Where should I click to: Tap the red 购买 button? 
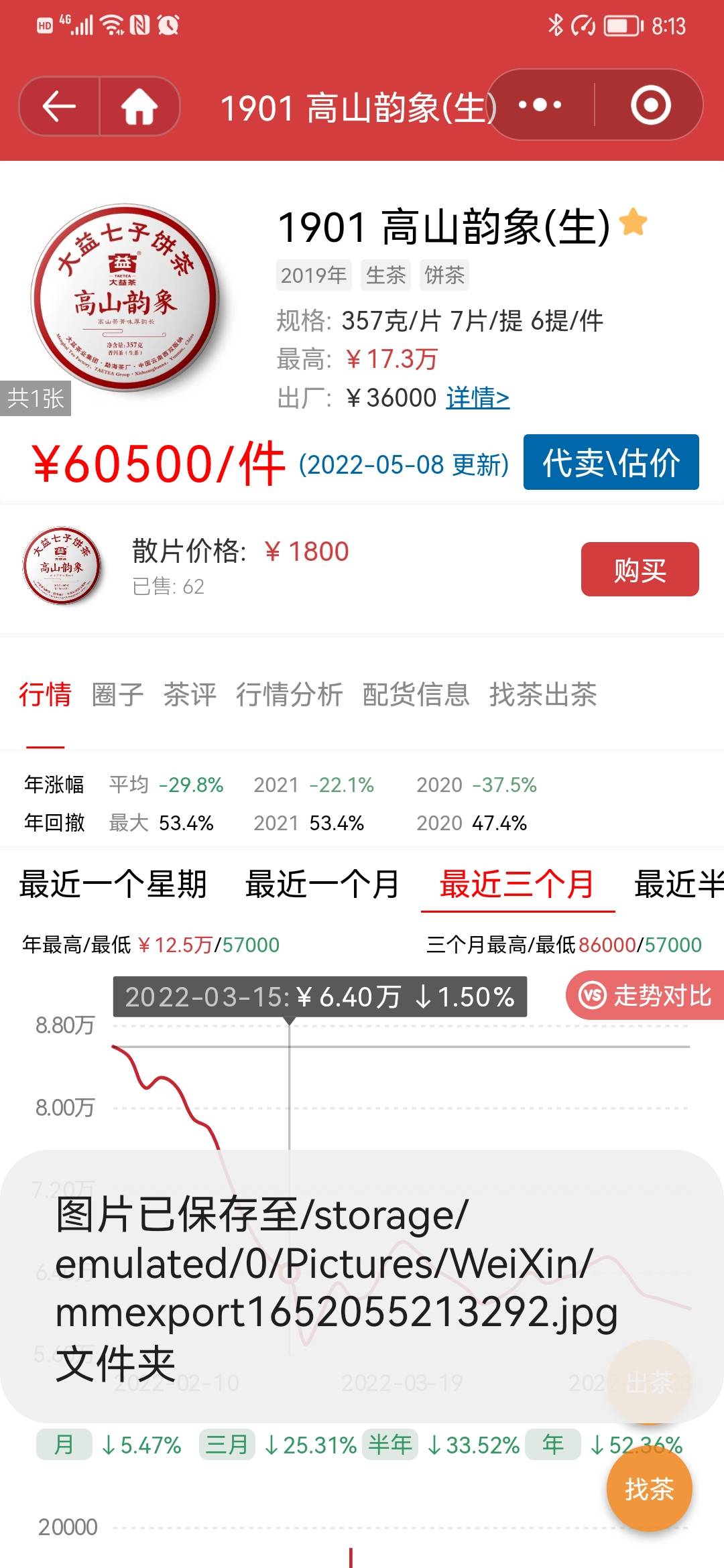point(640,570)
